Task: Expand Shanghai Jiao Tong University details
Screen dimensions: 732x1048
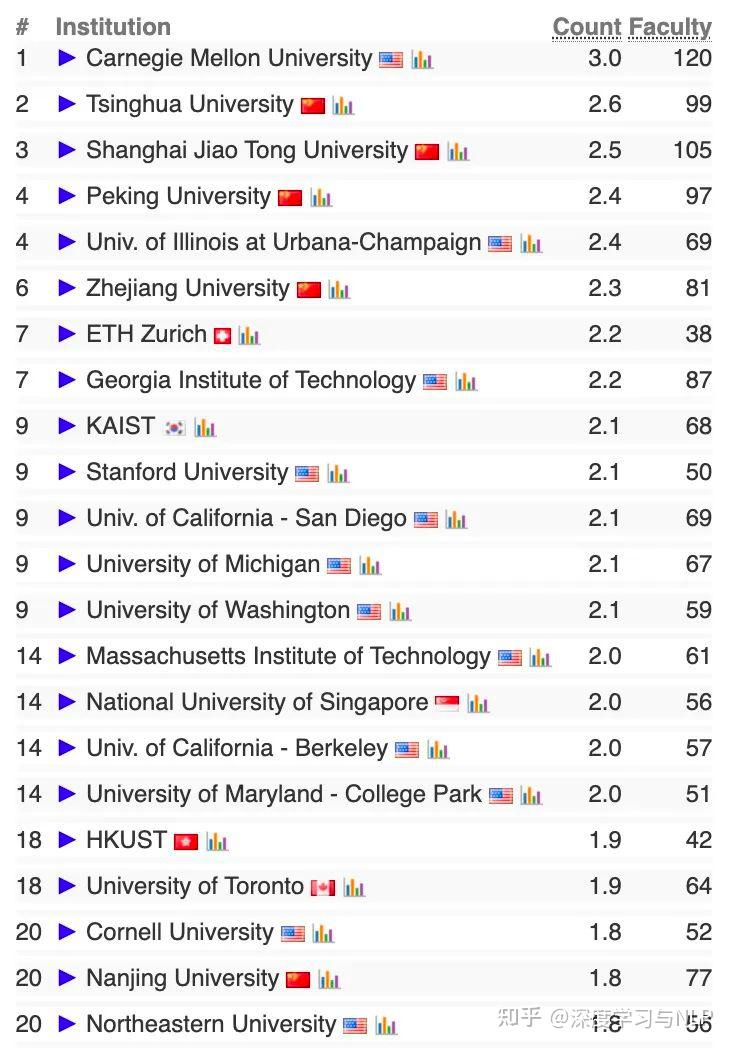Action: click(x=67, y=150)
